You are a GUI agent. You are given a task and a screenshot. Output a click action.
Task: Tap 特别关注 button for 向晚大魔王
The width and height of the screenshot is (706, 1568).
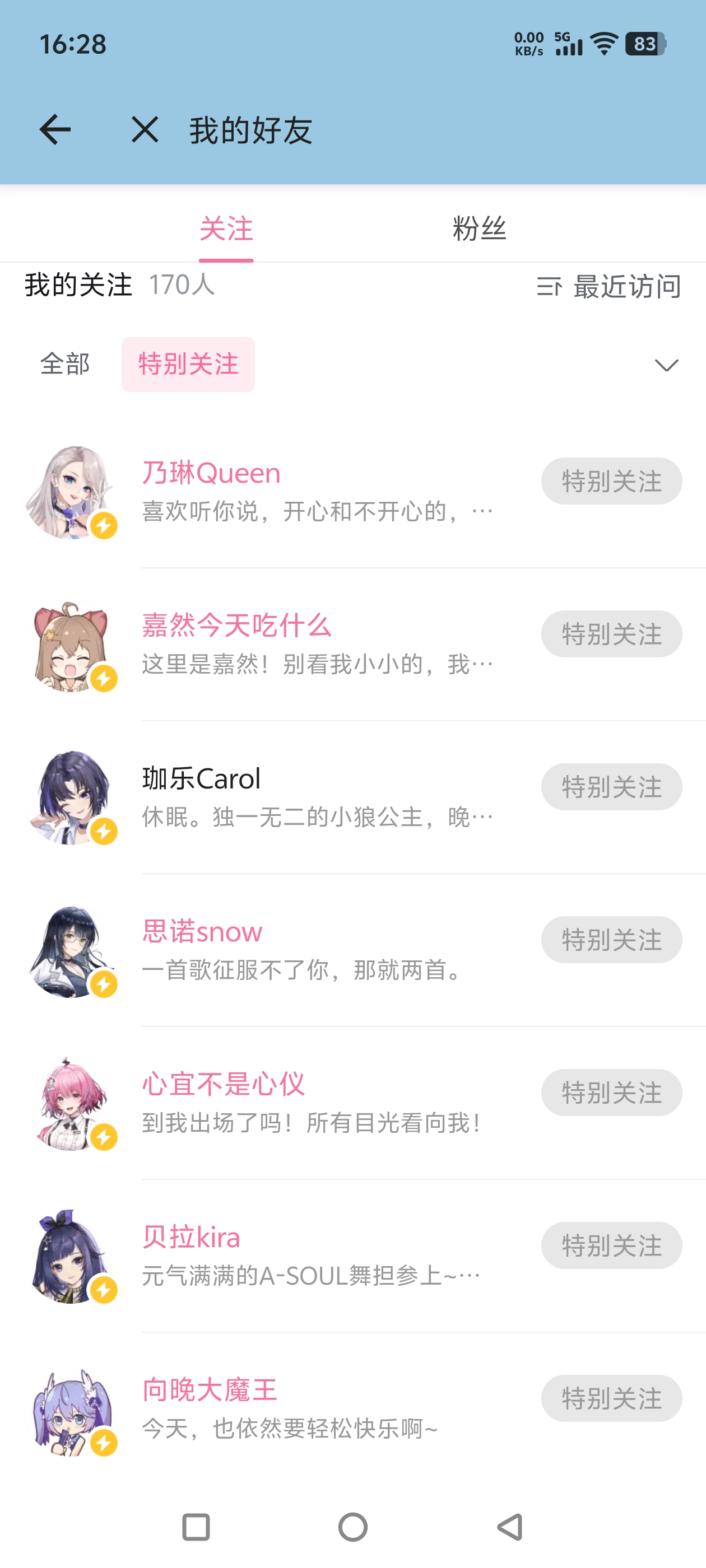[611, 1398]
